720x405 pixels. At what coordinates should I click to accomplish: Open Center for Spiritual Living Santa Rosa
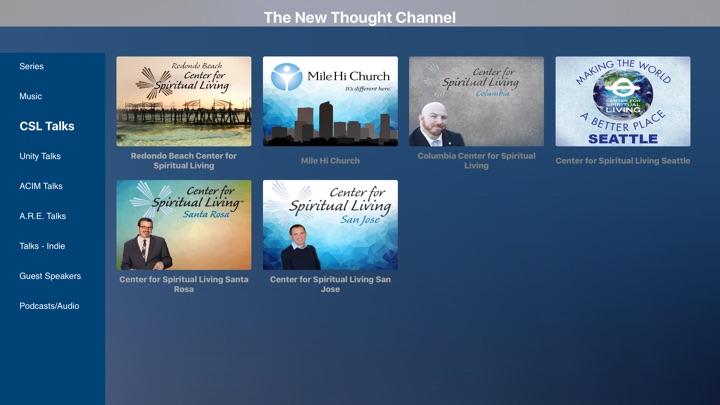[x=184, y=225]
